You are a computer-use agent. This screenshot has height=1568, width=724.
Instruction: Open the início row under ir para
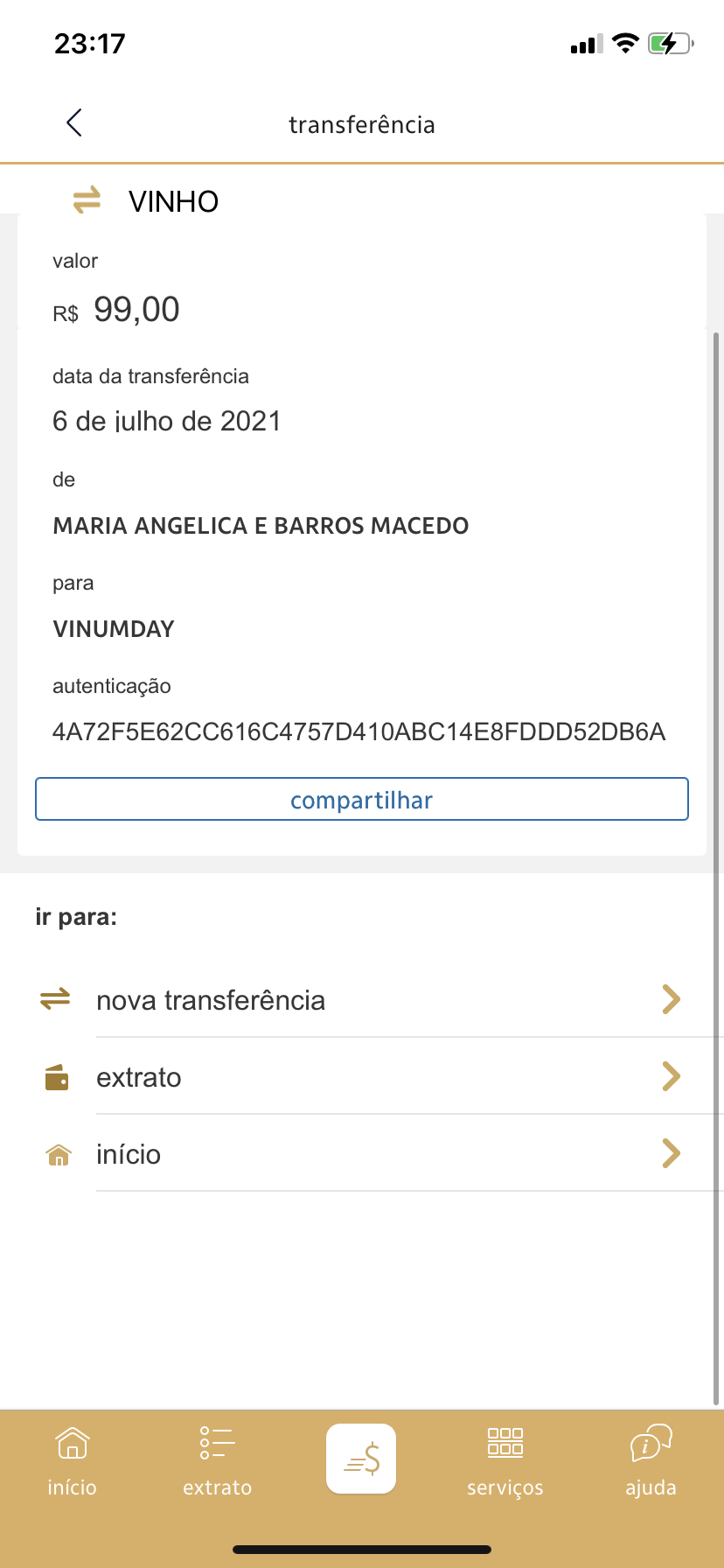tap(362, 1154)
